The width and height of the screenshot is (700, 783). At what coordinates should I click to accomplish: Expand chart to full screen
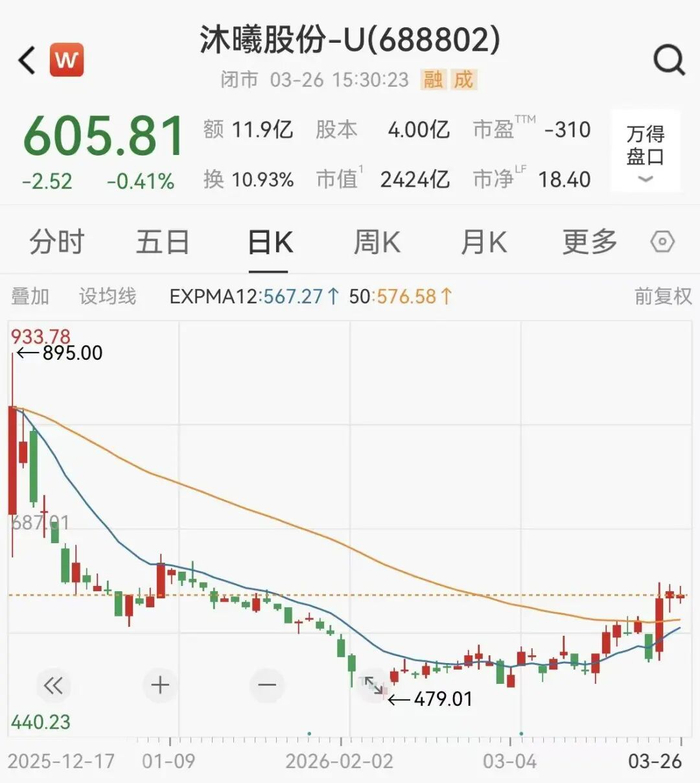click(373, 685)
